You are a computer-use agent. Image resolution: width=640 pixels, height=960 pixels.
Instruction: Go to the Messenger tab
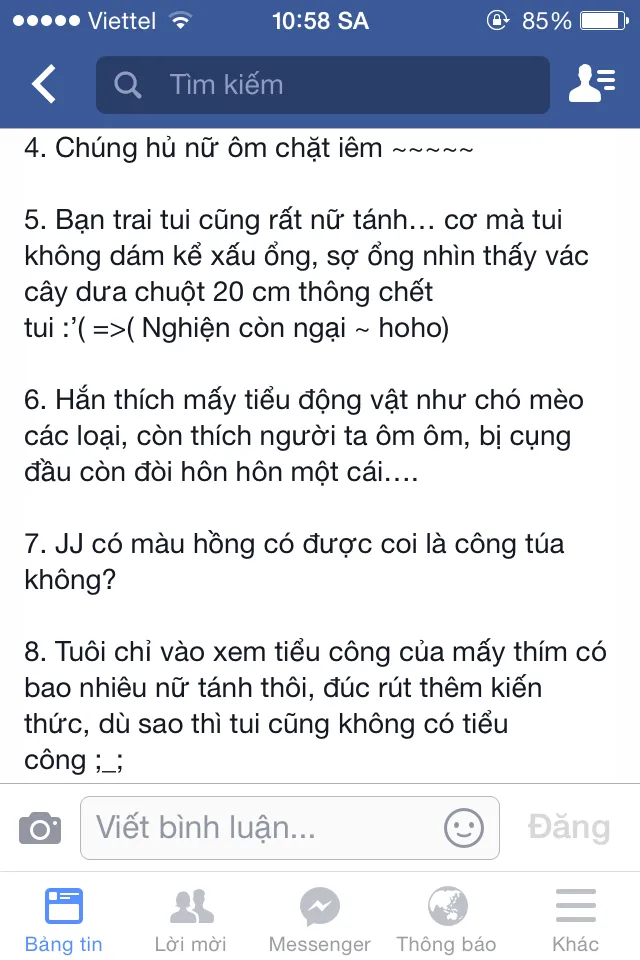coord(319,920)
